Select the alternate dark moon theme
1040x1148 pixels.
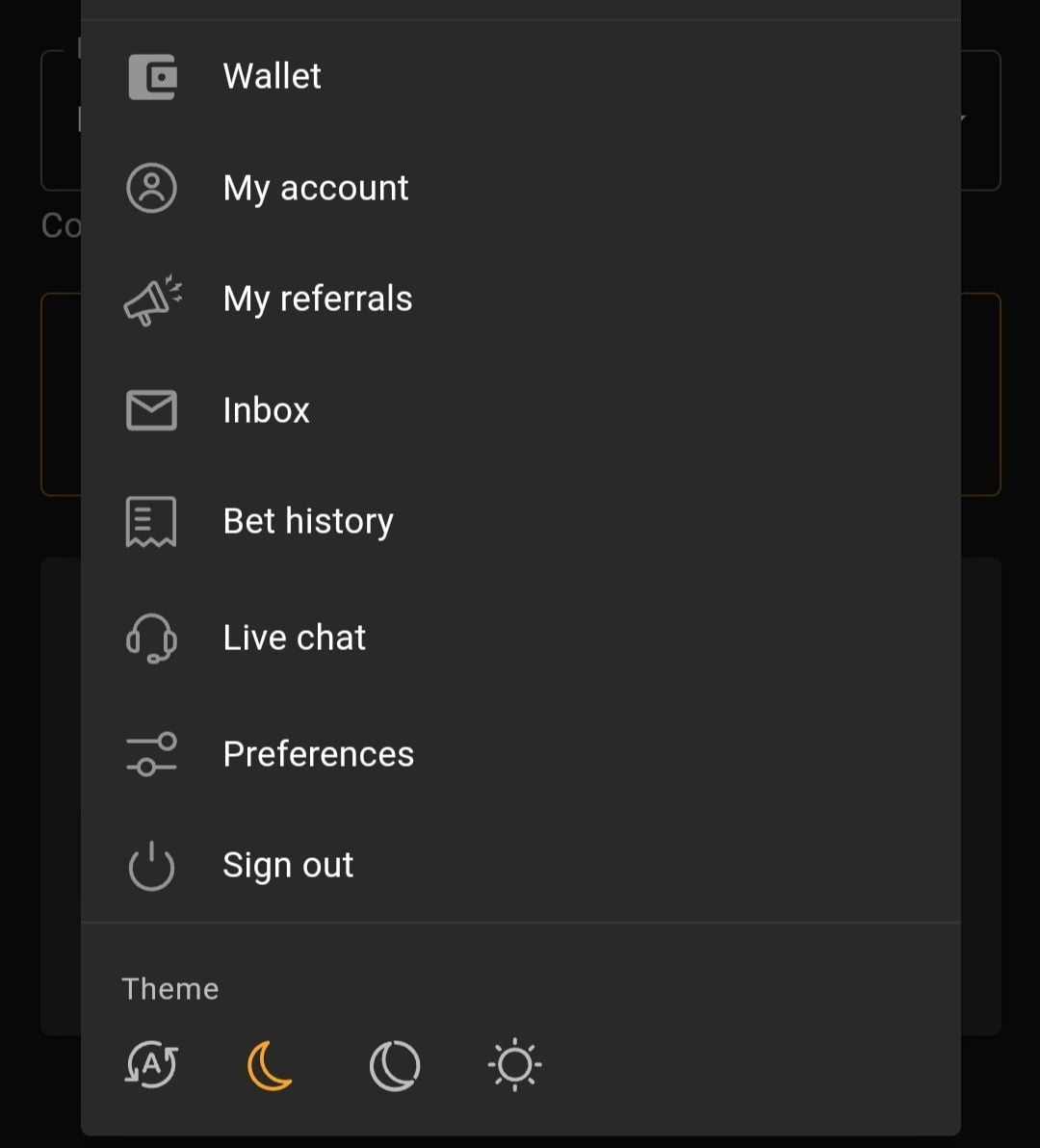point(395,1064)
